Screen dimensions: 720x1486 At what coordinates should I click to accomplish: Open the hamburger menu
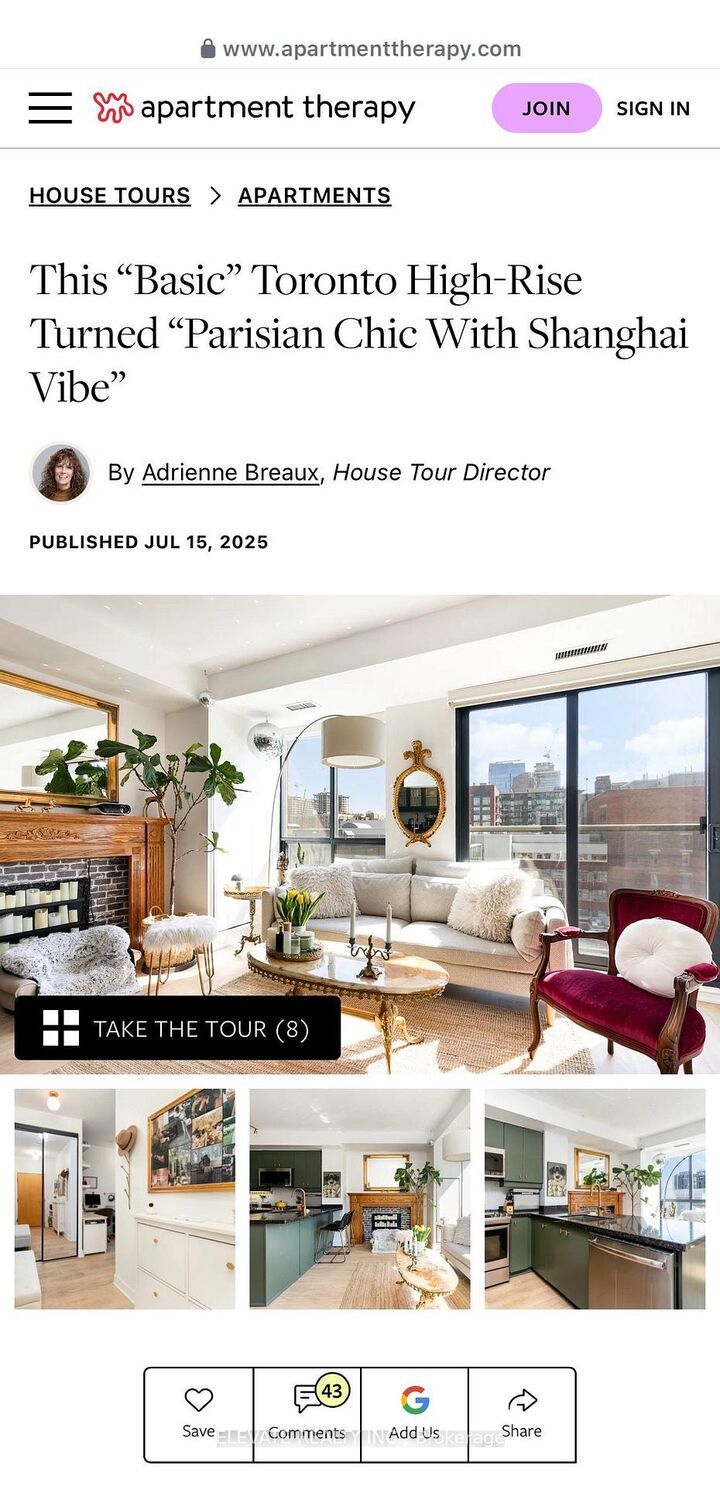(50, 108)
